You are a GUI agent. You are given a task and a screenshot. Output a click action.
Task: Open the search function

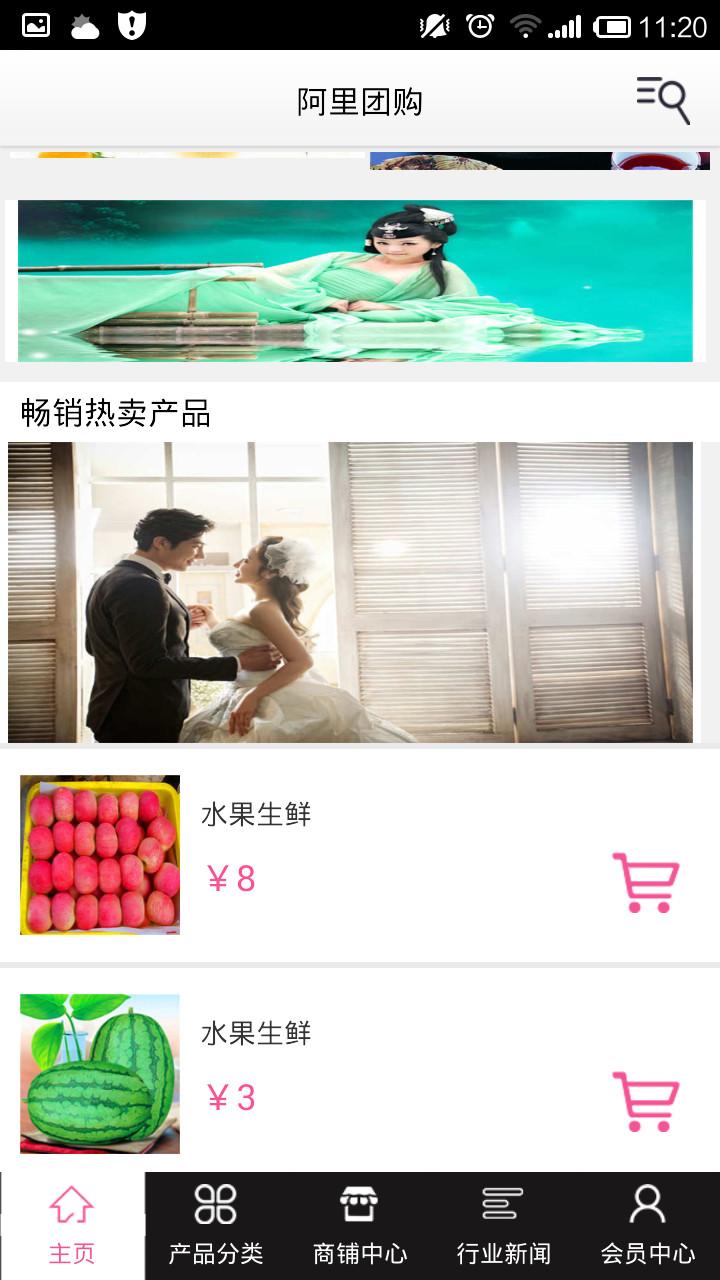pos(662,99)
